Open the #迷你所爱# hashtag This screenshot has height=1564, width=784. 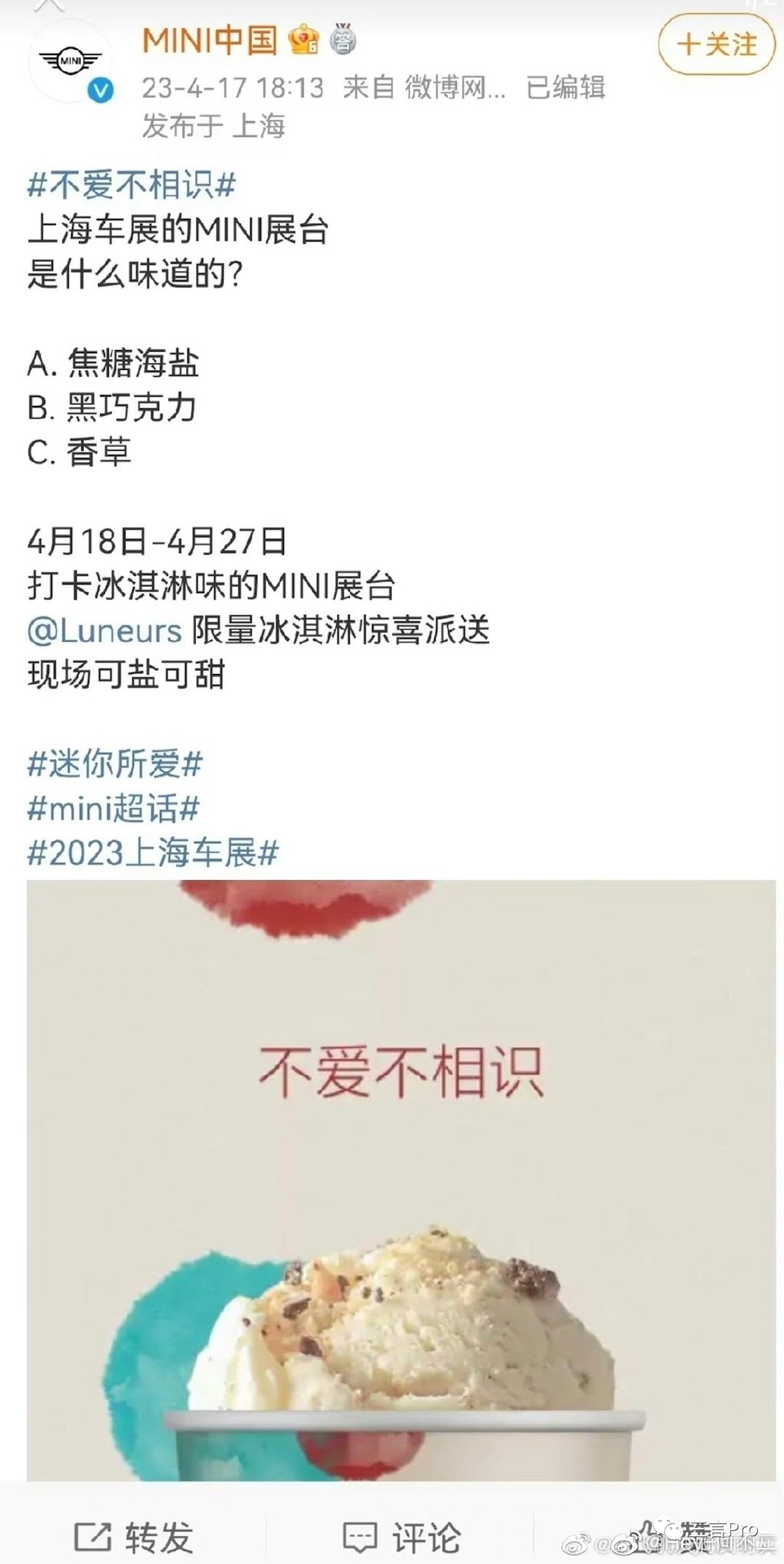[x=115, y=764]
